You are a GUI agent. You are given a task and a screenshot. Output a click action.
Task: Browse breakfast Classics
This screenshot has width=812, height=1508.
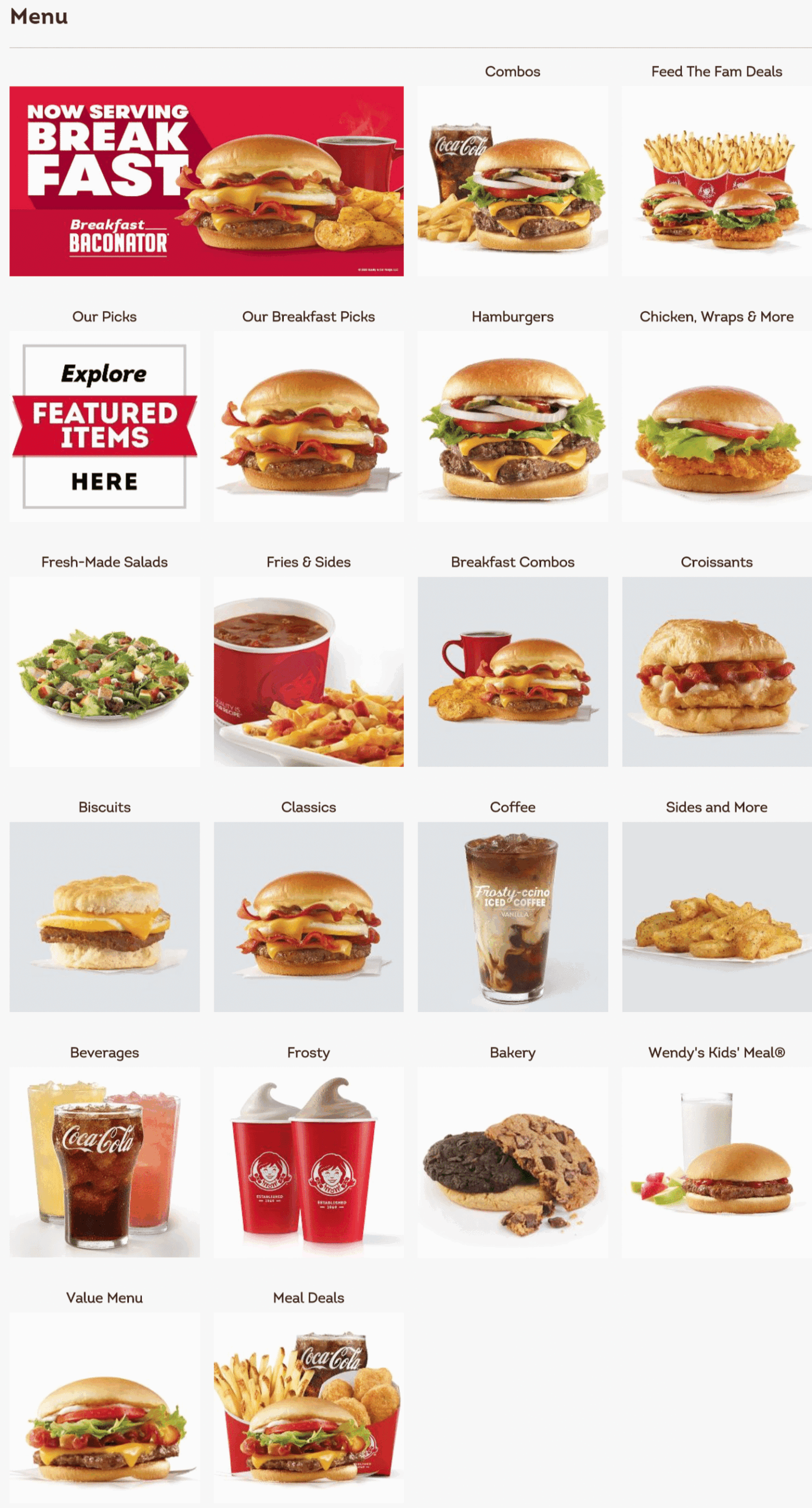coord(309,917)
